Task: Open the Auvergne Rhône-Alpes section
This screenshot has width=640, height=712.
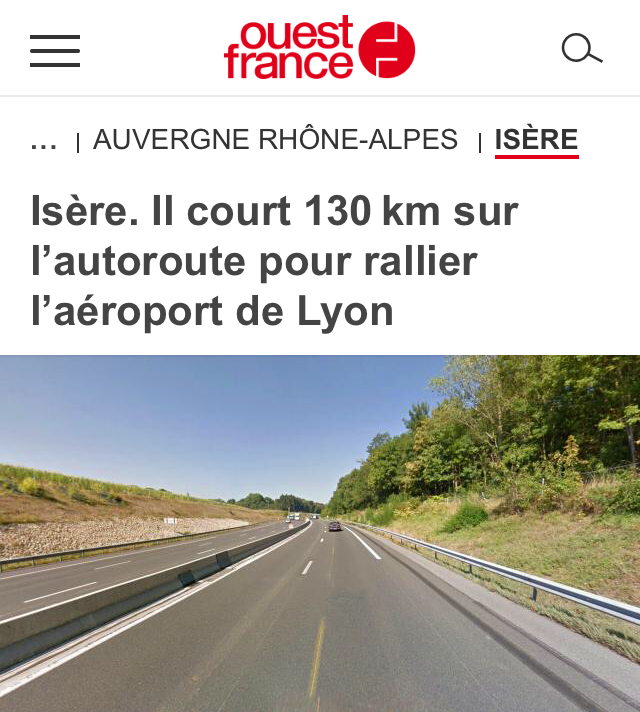Action: tap(275, 140)
